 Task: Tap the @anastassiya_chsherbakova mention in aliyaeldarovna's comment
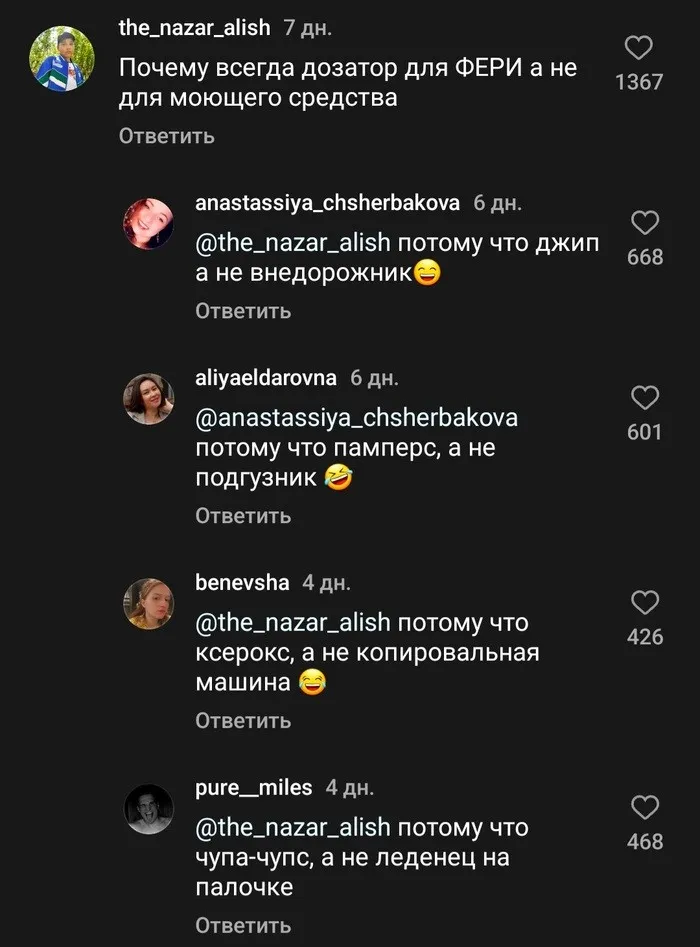356,418
